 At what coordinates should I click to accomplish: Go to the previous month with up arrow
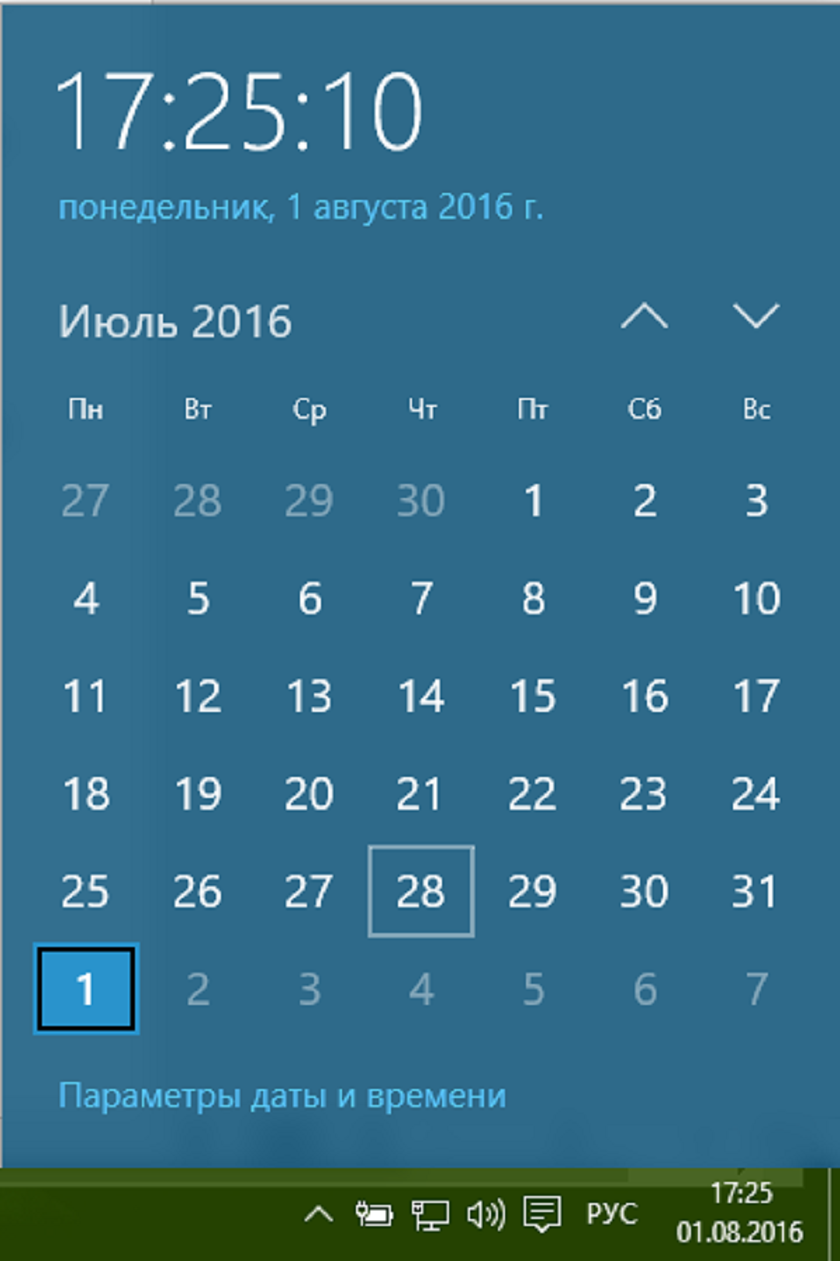click(x=644, y=316)
